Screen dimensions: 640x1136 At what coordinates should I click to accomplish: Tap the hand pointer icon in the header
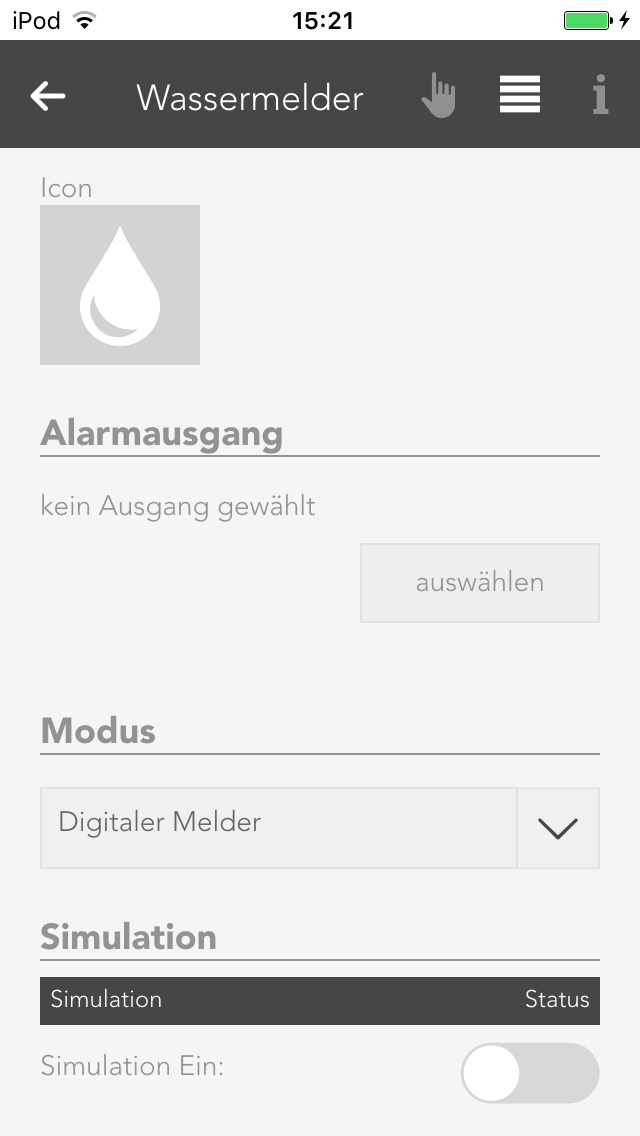439,95
